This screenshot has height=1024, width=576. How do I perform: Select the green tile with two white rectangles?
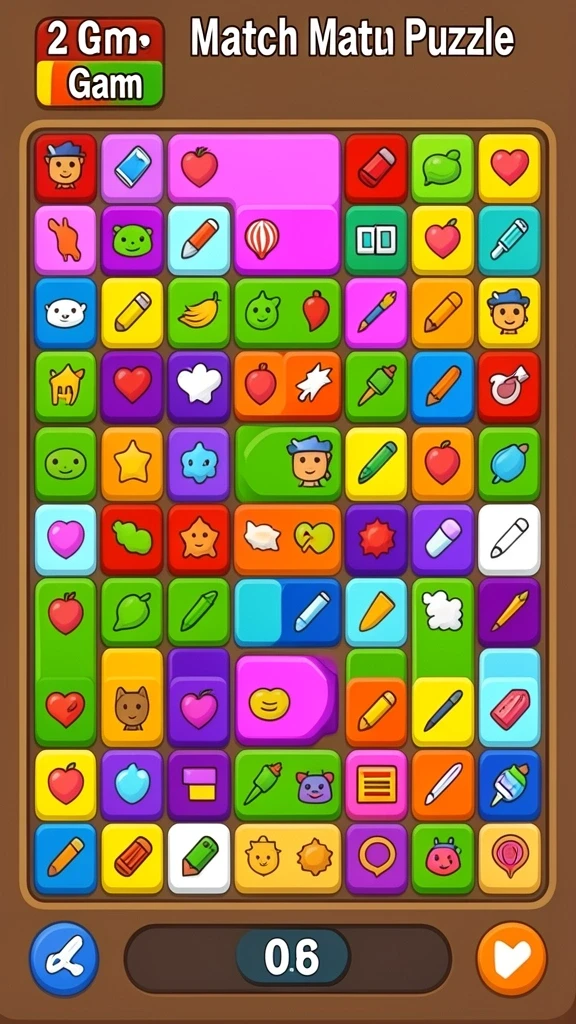point(376,239)
